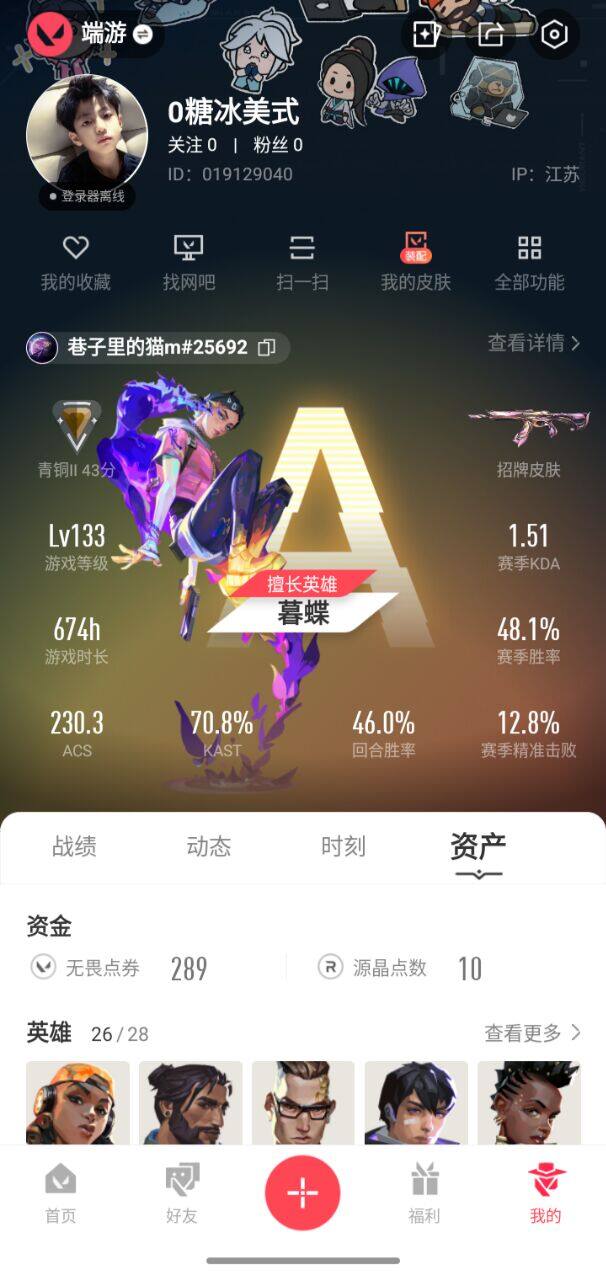Open 查看更多 for heroes

(533, 1033)
